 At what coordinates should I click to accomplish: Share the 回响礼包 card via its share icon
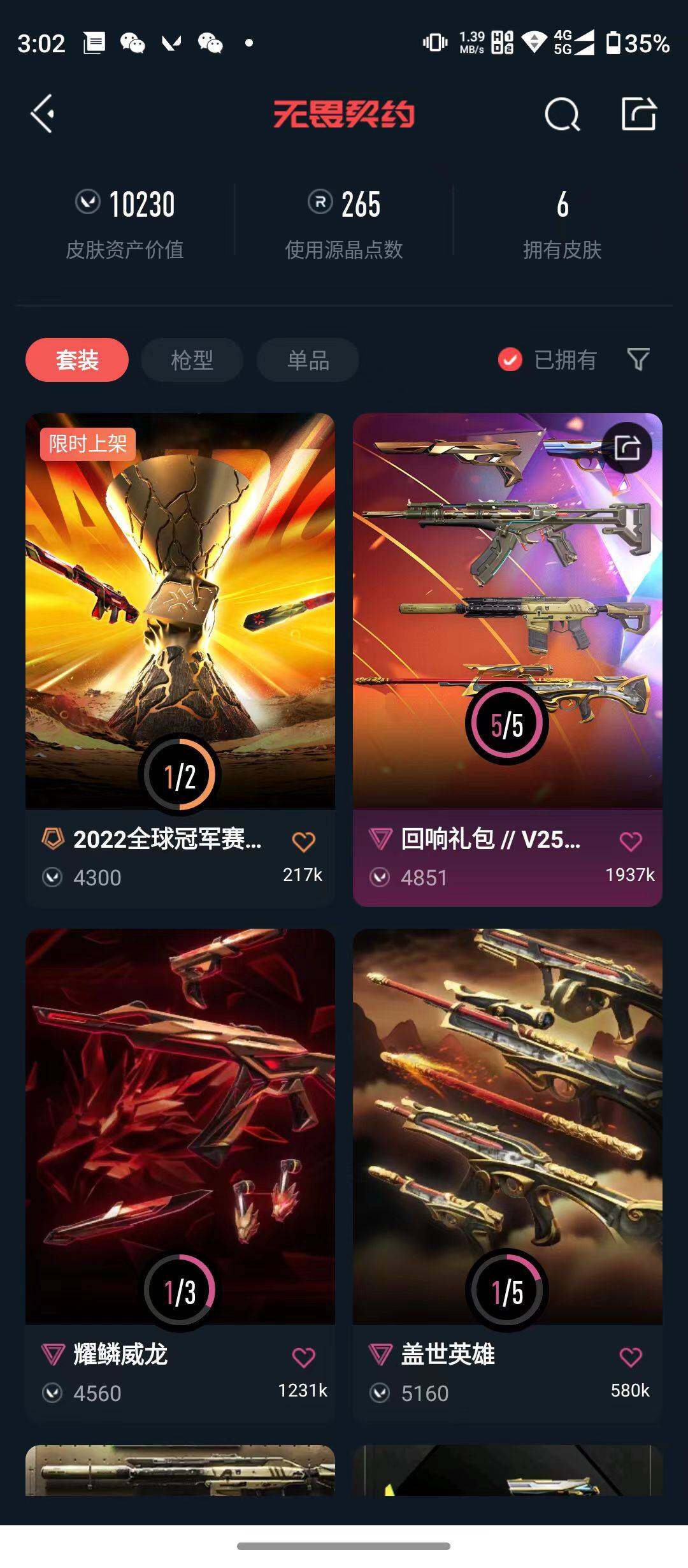pos(627,447)
